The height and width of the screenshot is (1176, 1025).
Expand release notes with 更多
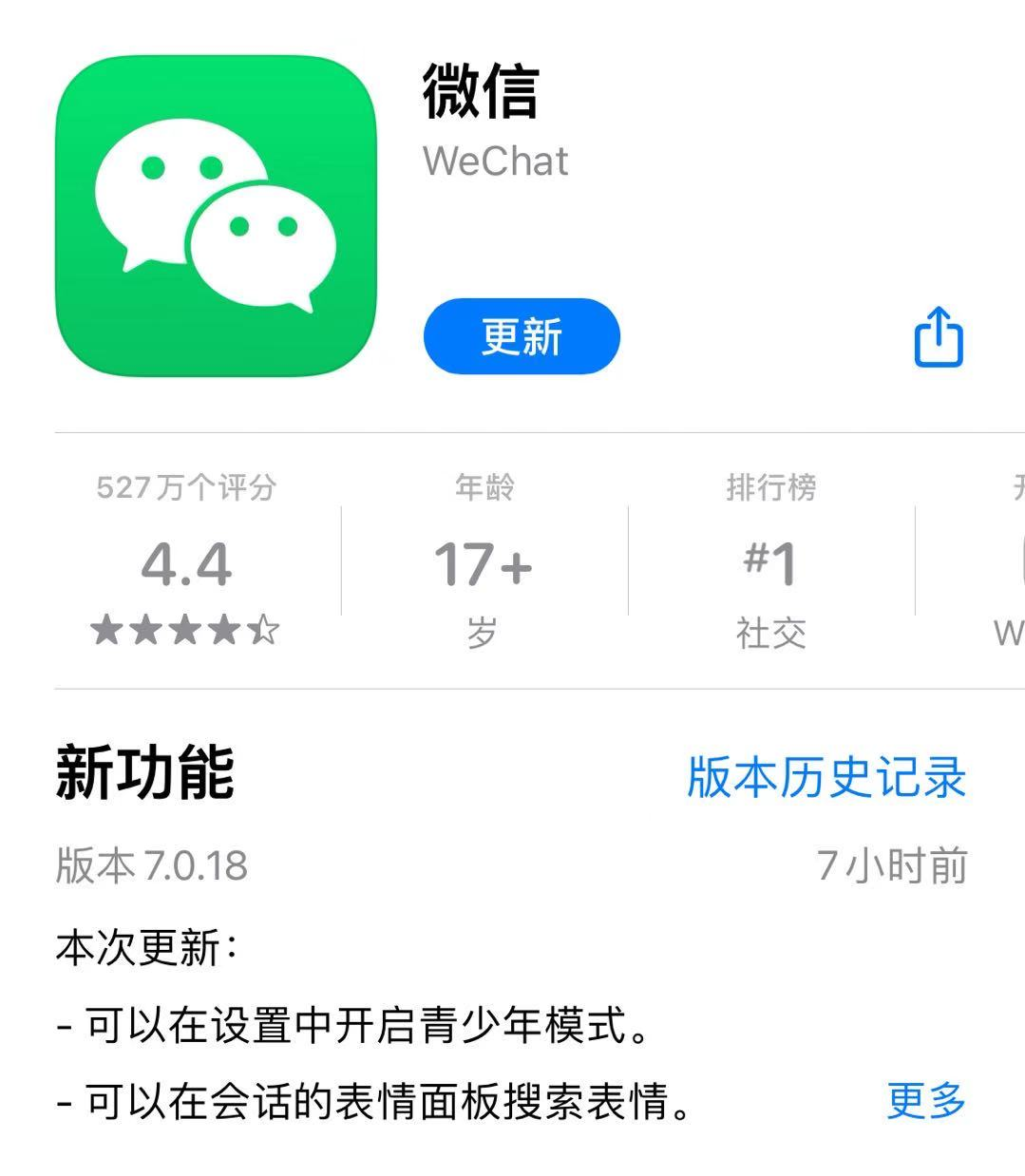[x=926, y=1100]
